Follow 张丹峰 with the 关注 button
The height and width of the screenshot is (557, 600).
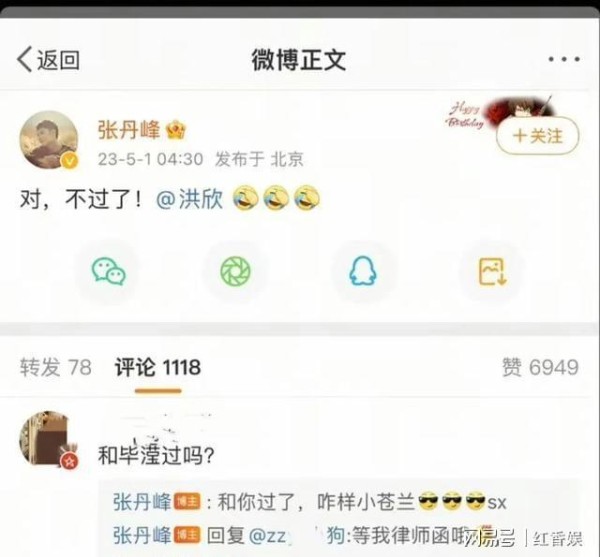pos(537,135)
